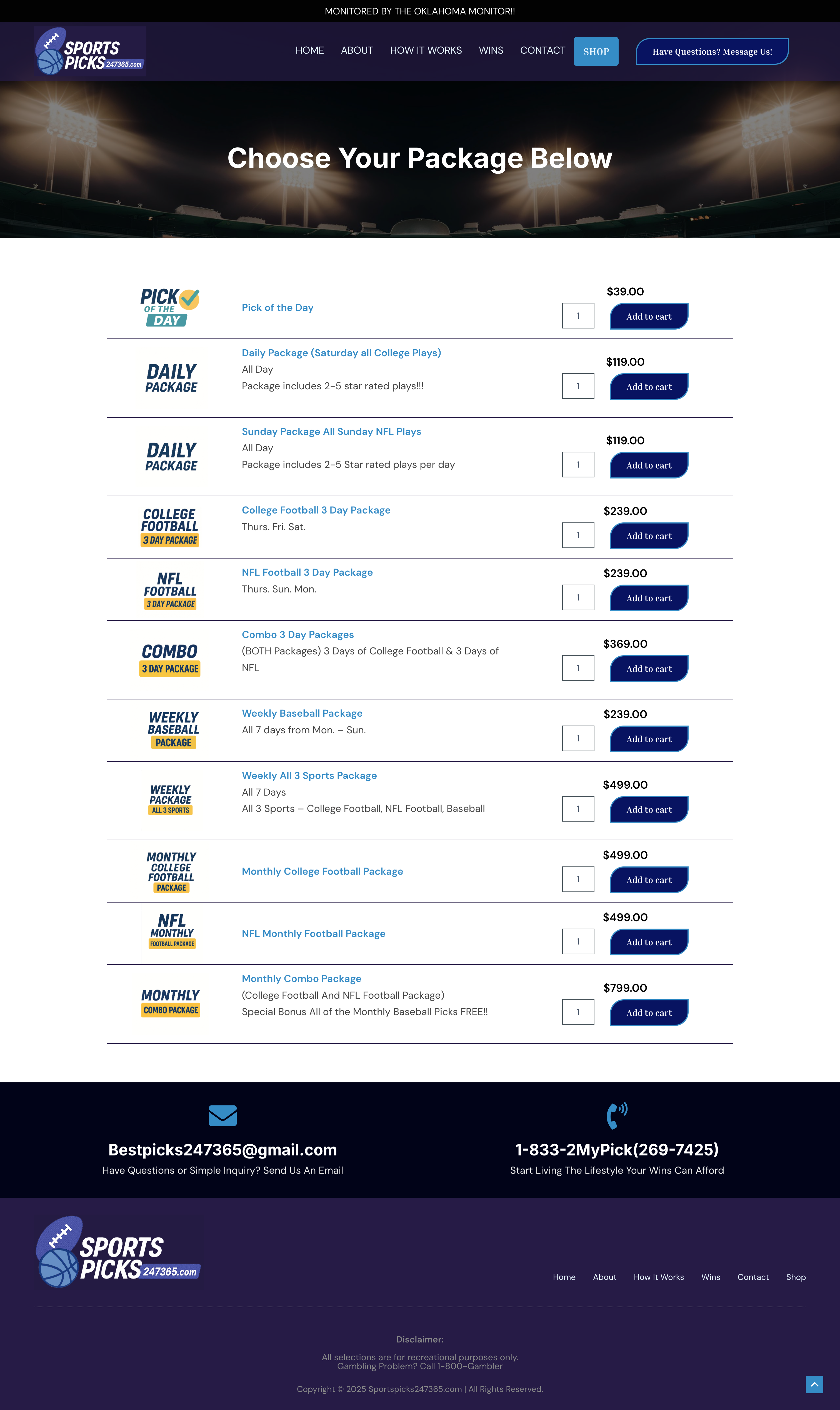Add Monthly Combo Package to cart
This screenshot has height=1410, width=840.
click(x=649, y=1012)
